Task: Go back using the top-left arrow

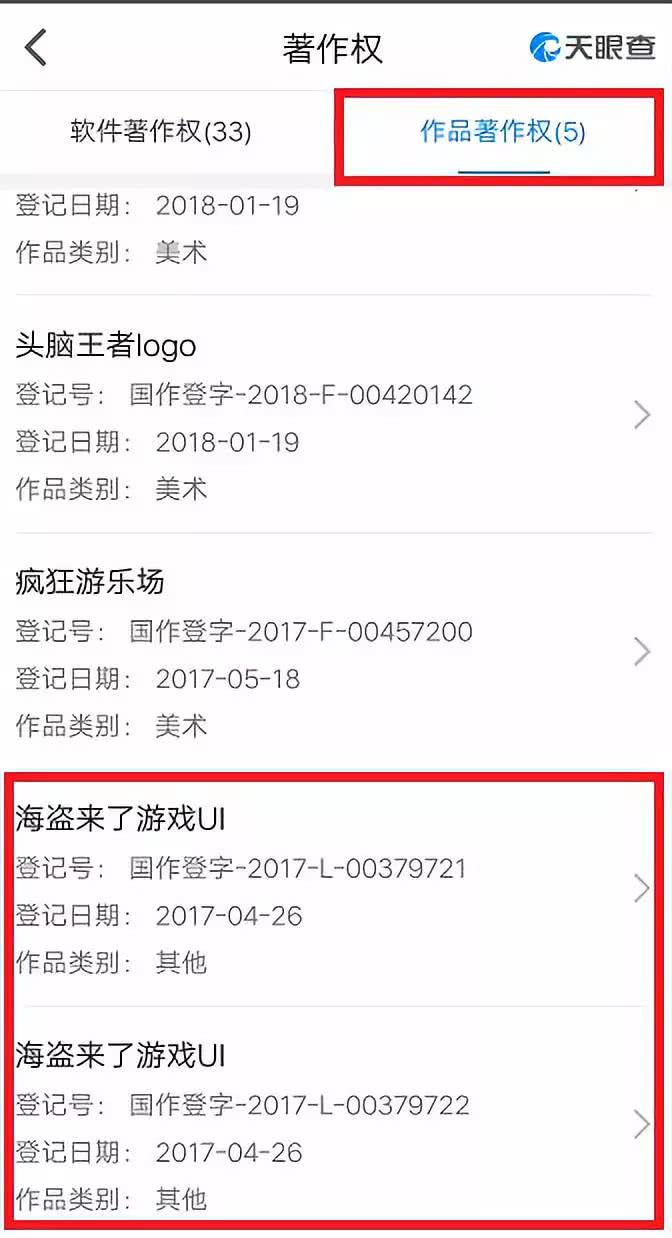Action: (x=36, y=48)
